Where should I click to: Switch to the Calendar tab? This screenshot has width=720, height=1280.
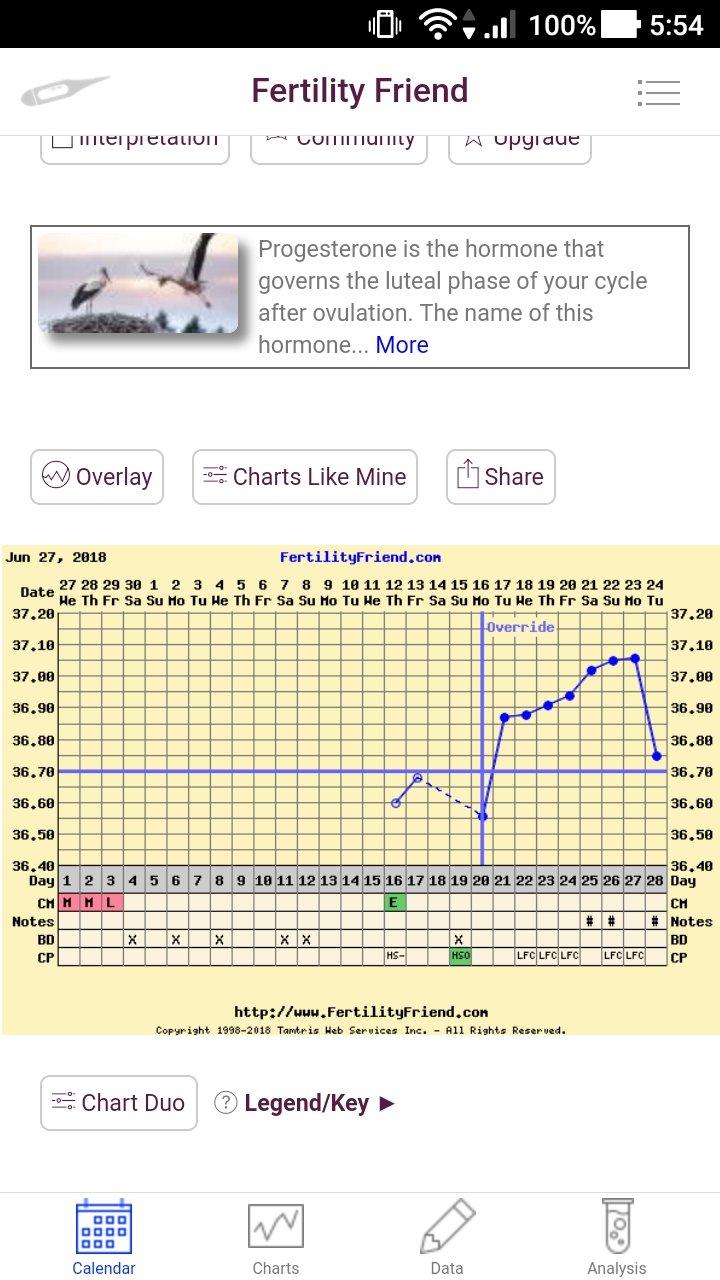(x=104, y=1238)
